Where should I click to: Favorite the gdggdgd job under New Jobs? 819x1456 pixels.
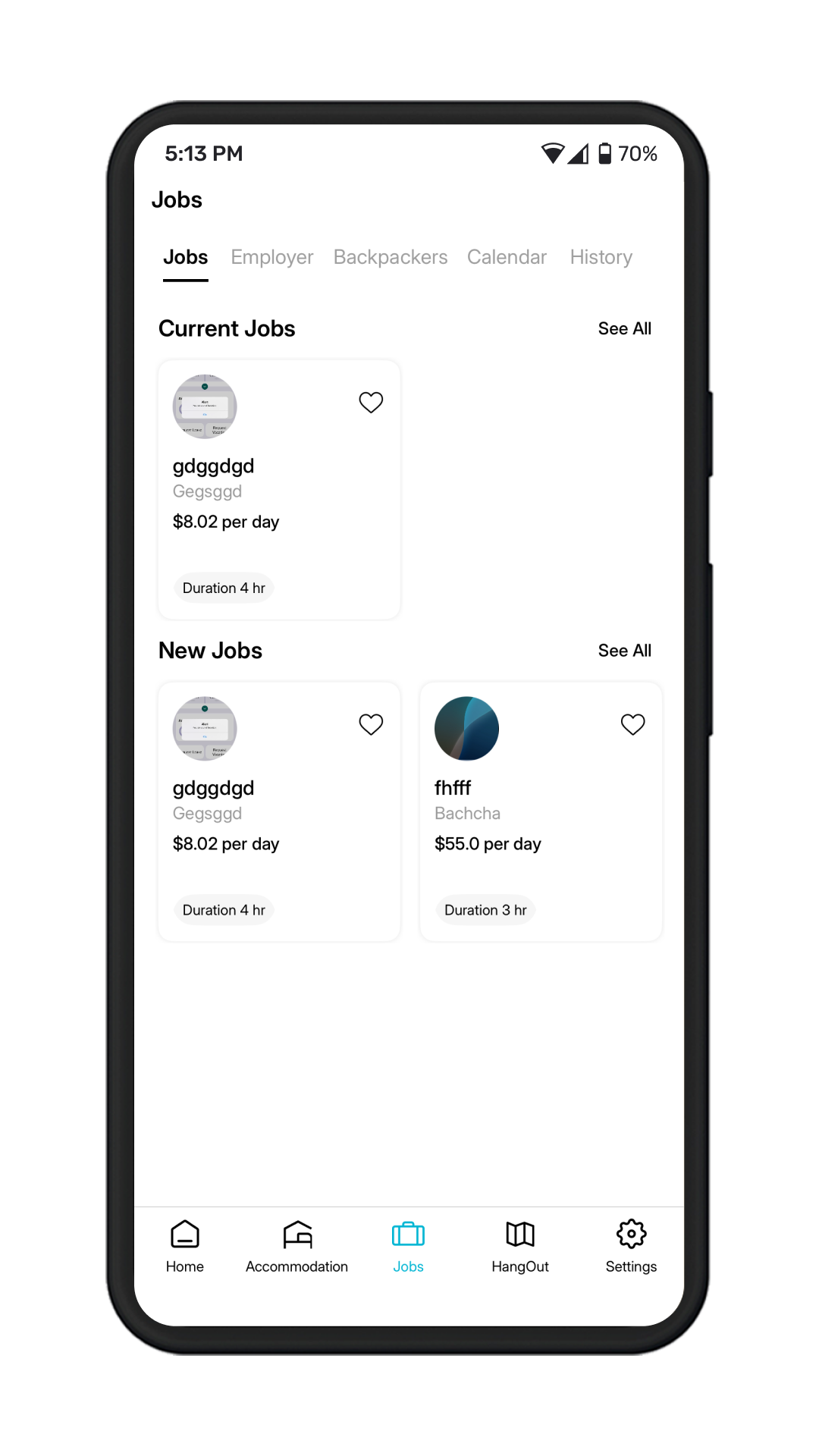click(x=371, y=724)
